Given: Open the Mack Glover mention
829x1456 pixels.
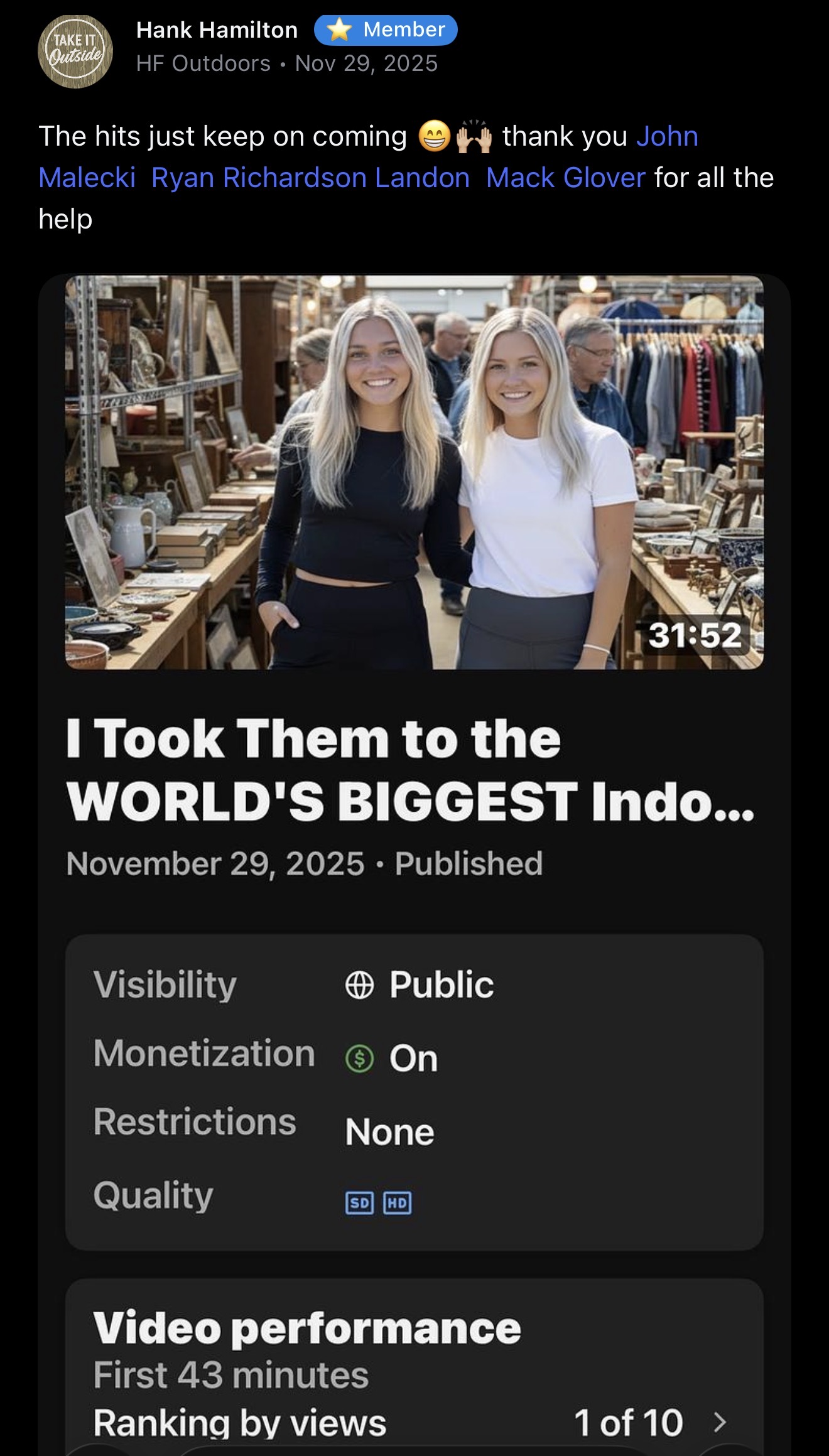Looking at the screenshot, I should click(565, 178).
